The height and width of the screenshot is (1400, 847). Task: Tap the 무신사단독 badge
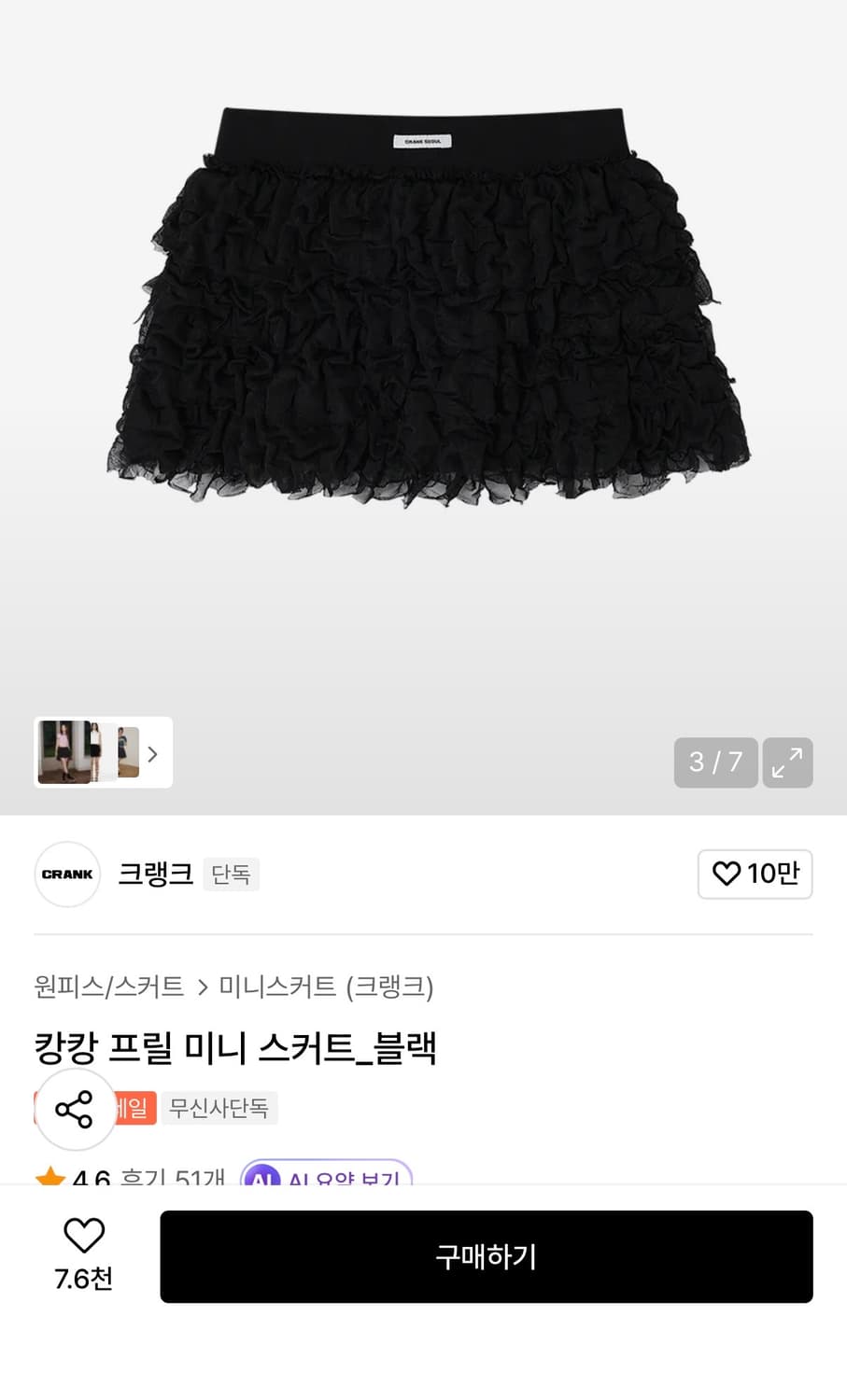pos(219,1108)
